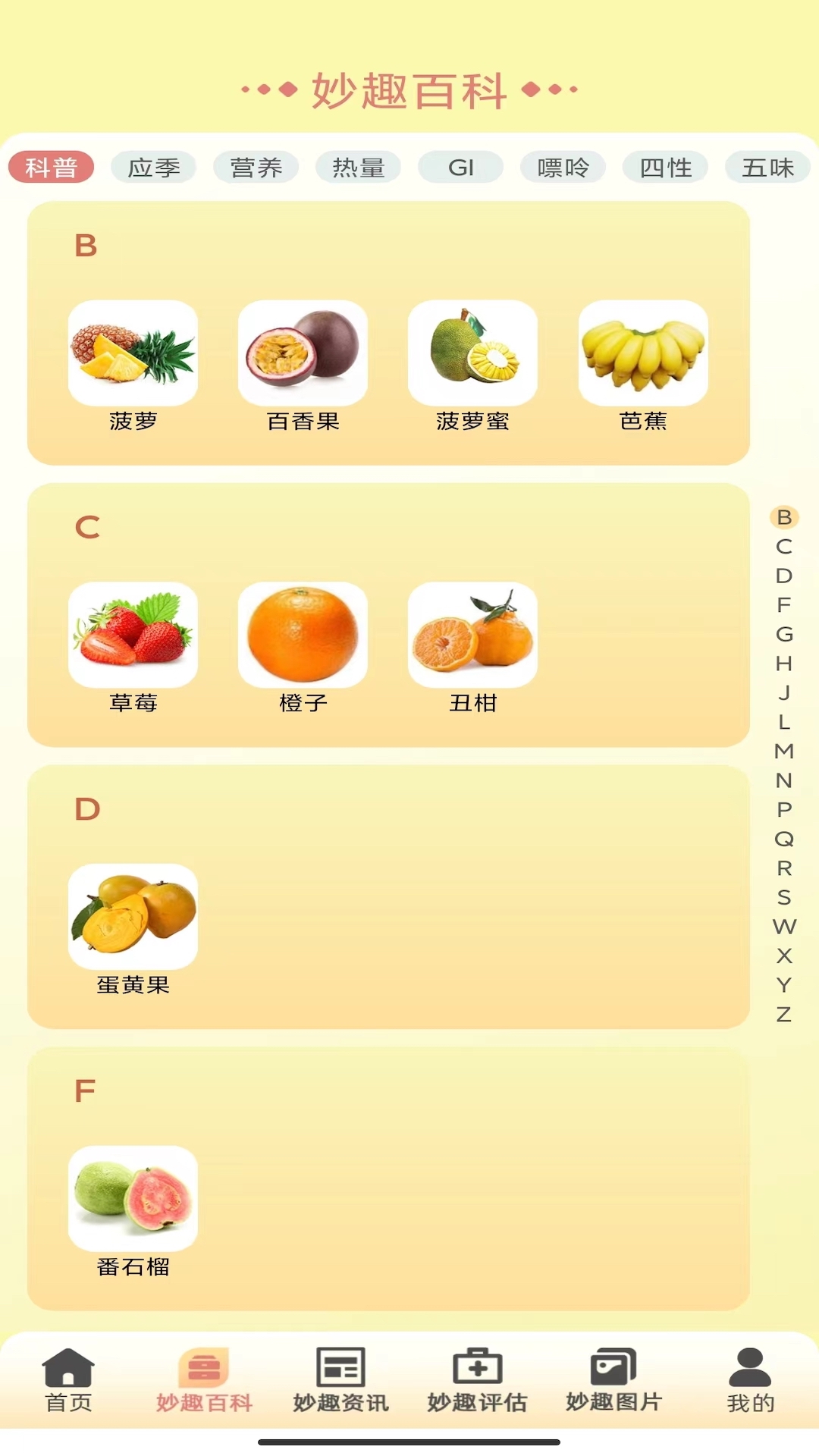This screenshot has width=819, height=1456.
Task: Select the 应季 filter chip
Action: (x=153, y=167)
